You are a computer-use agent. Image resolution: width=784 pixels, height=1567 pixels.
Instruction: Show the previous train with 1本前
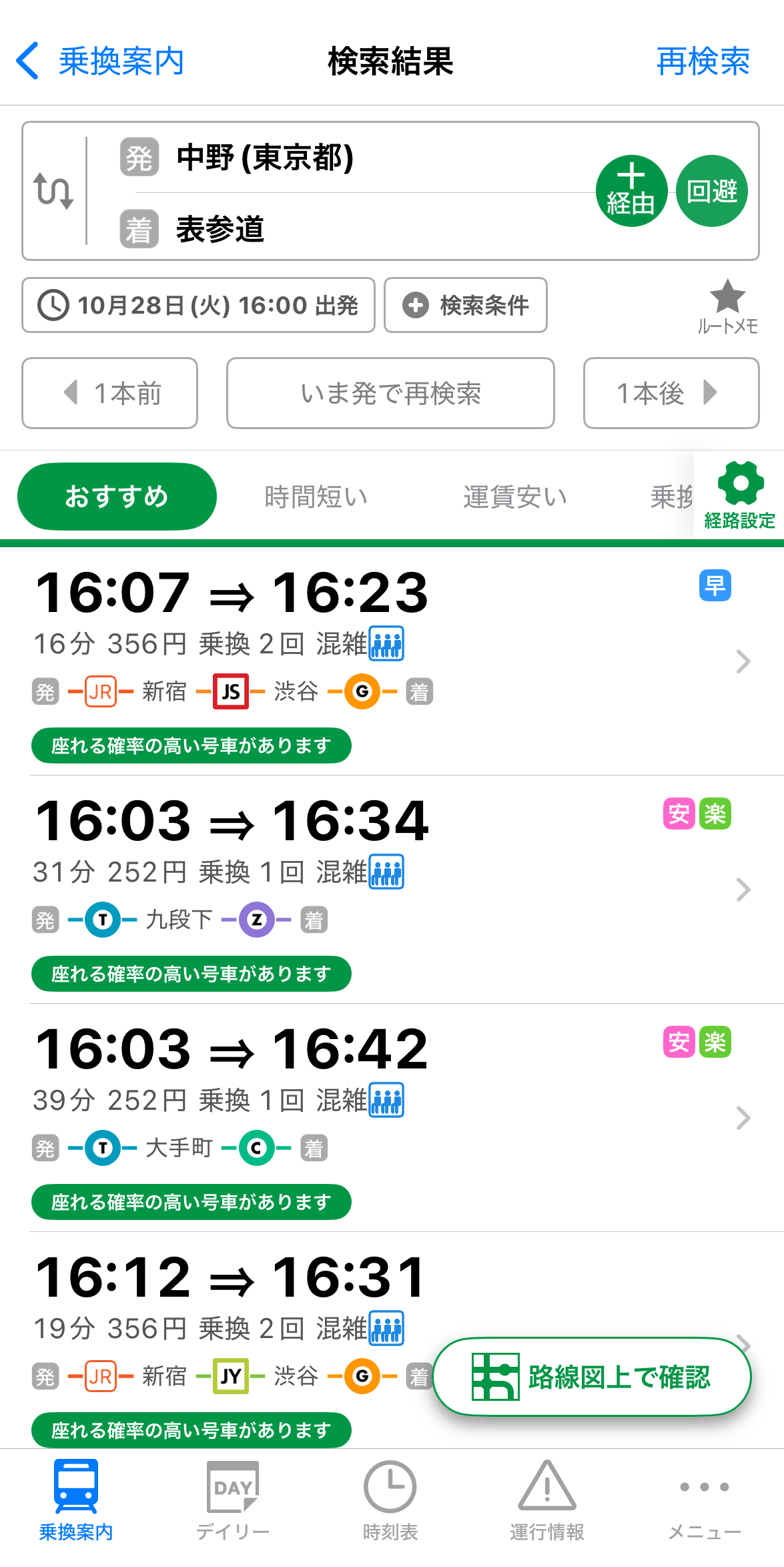tap(110, 393)
